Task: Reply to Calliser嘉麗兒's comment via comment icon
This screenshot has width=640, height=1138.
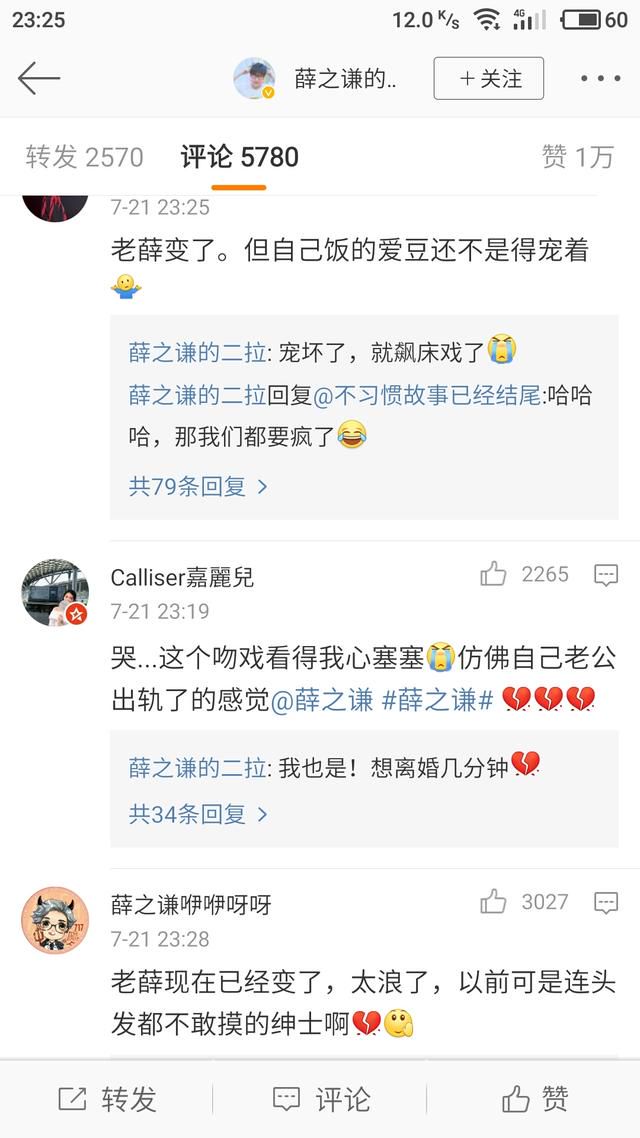Action: point(606,576)
